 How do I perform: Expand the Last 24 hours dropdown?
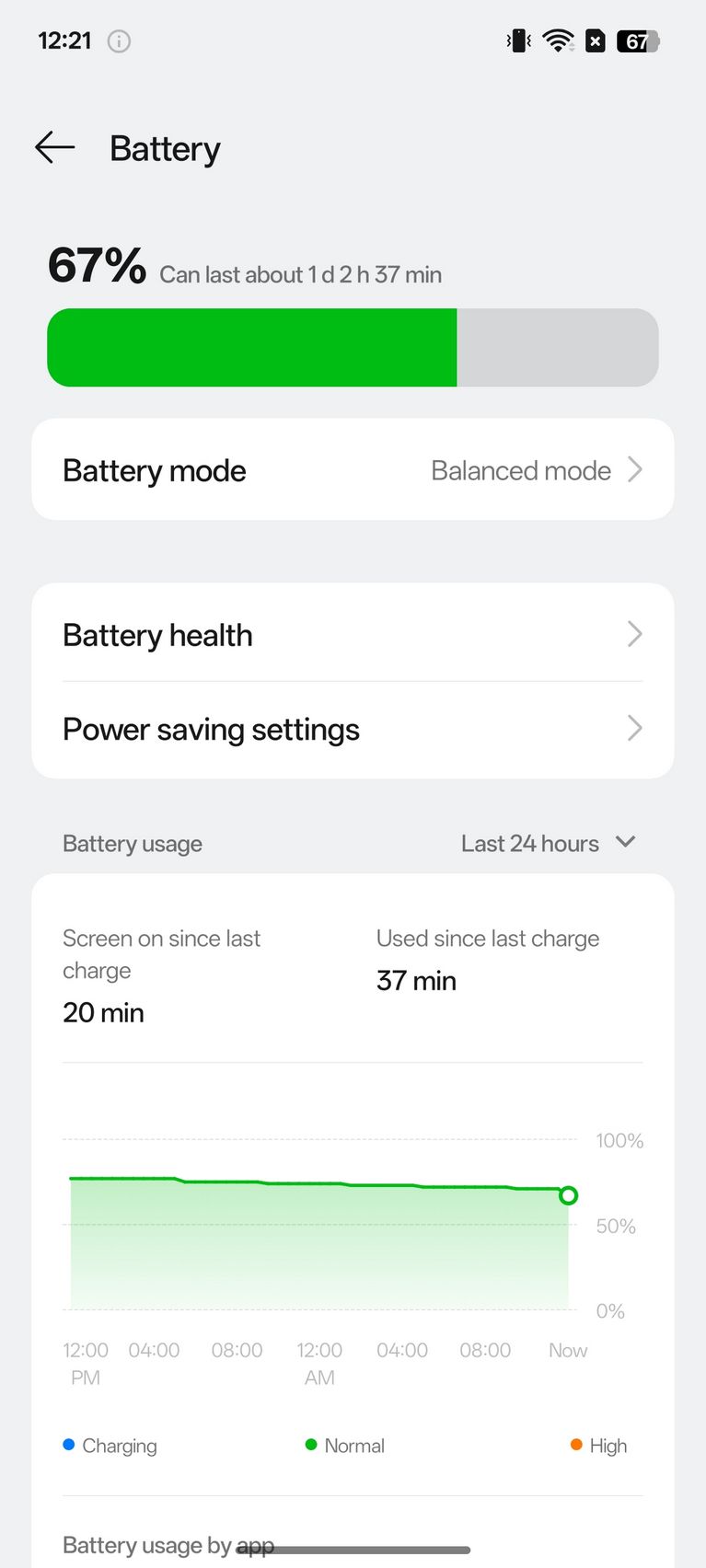click(x=548, y=843)
